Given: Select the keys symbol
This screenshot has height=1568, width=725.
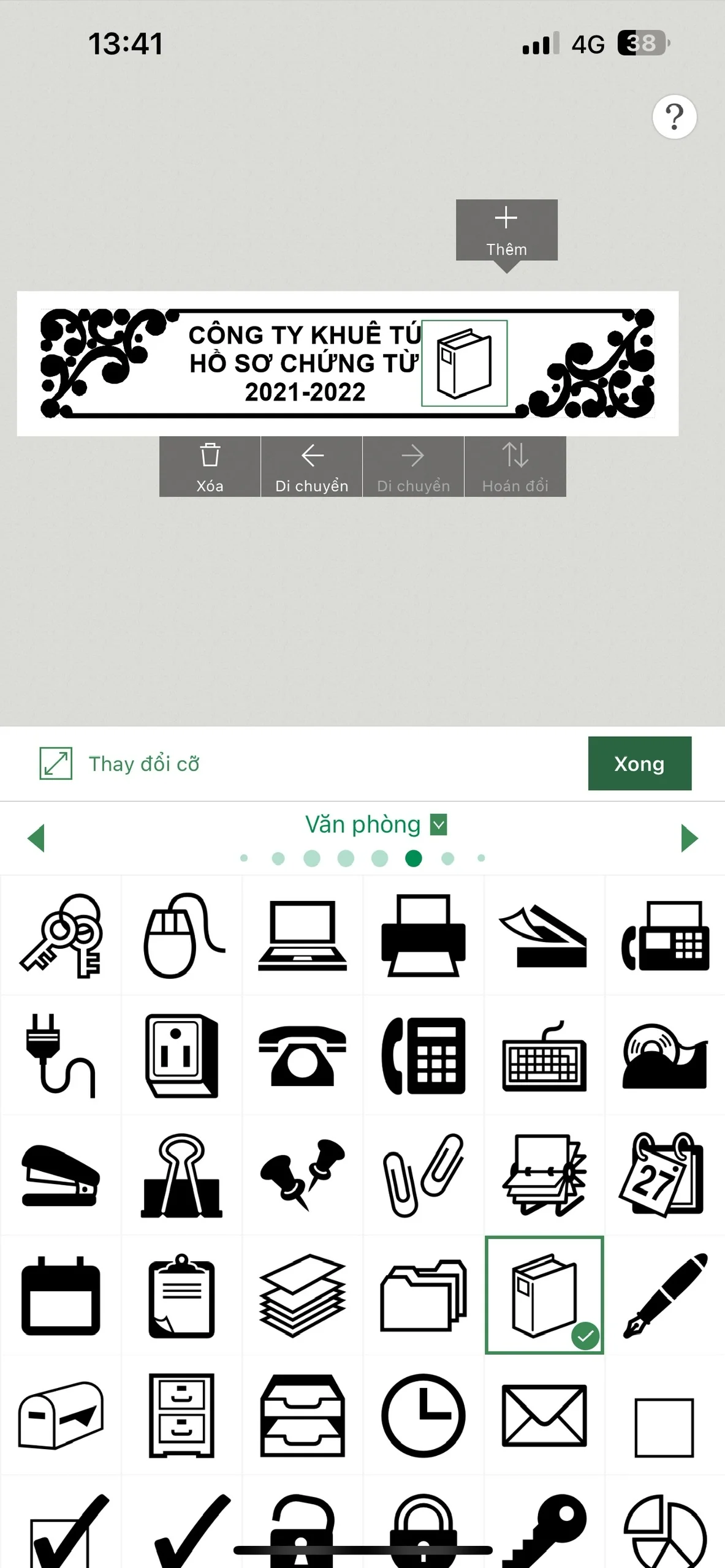Looking at the screenshot, I should pyautogui.click(x=61, y=935).
